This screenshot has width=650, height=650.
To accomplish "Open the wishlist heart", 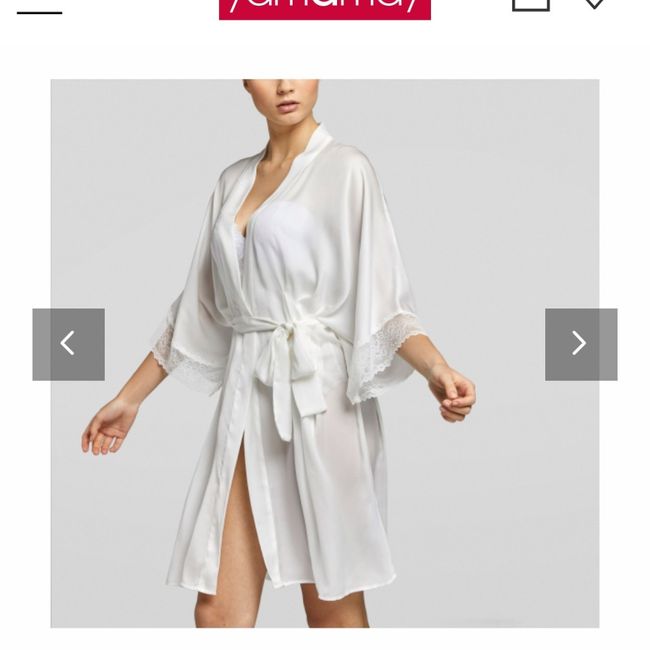I will point(594,4).
